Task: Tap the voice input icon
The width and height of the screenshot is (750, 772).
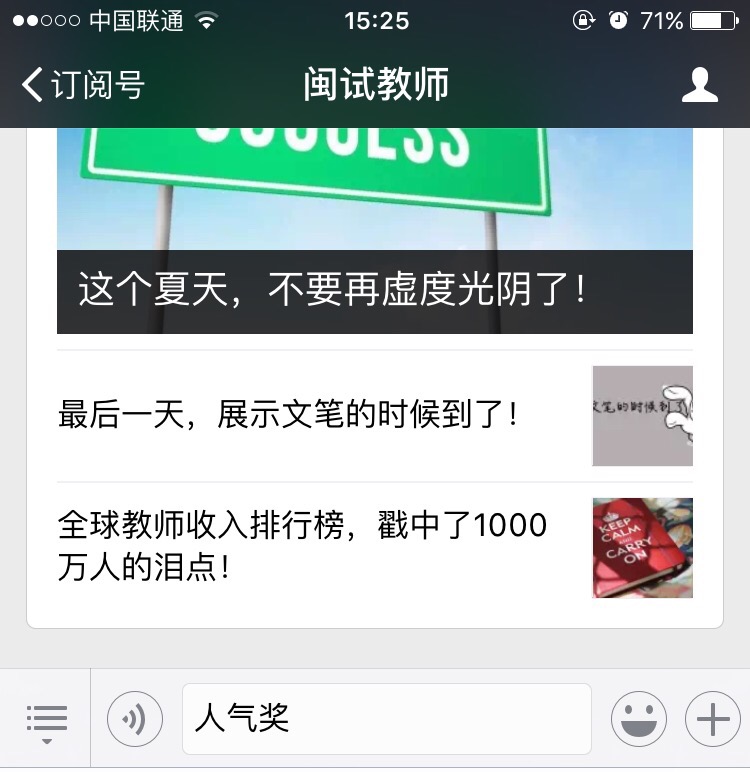Action: pos(135,720)
